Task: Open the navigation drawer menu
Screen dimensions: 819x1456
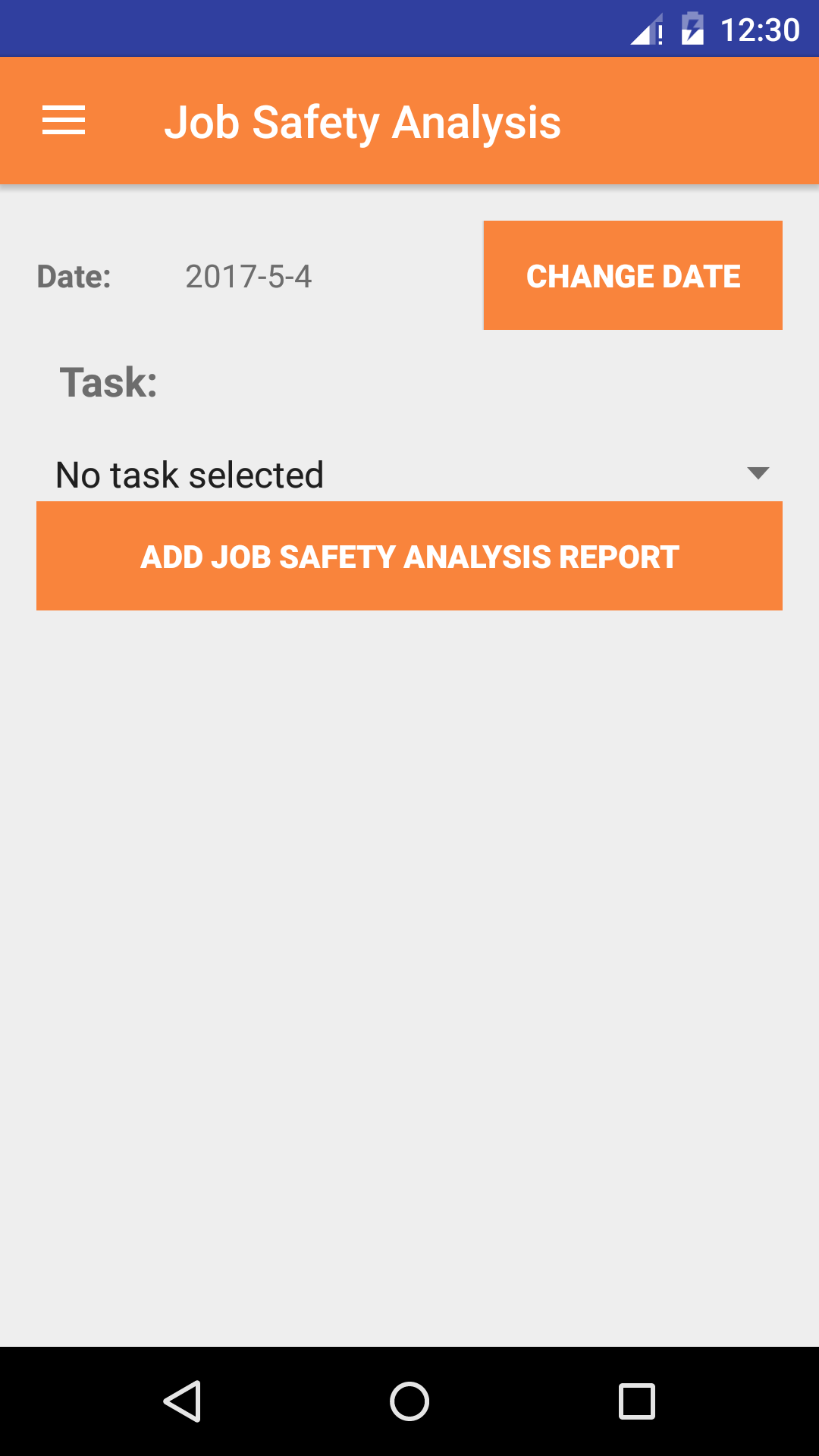Action: coord(64,121)
